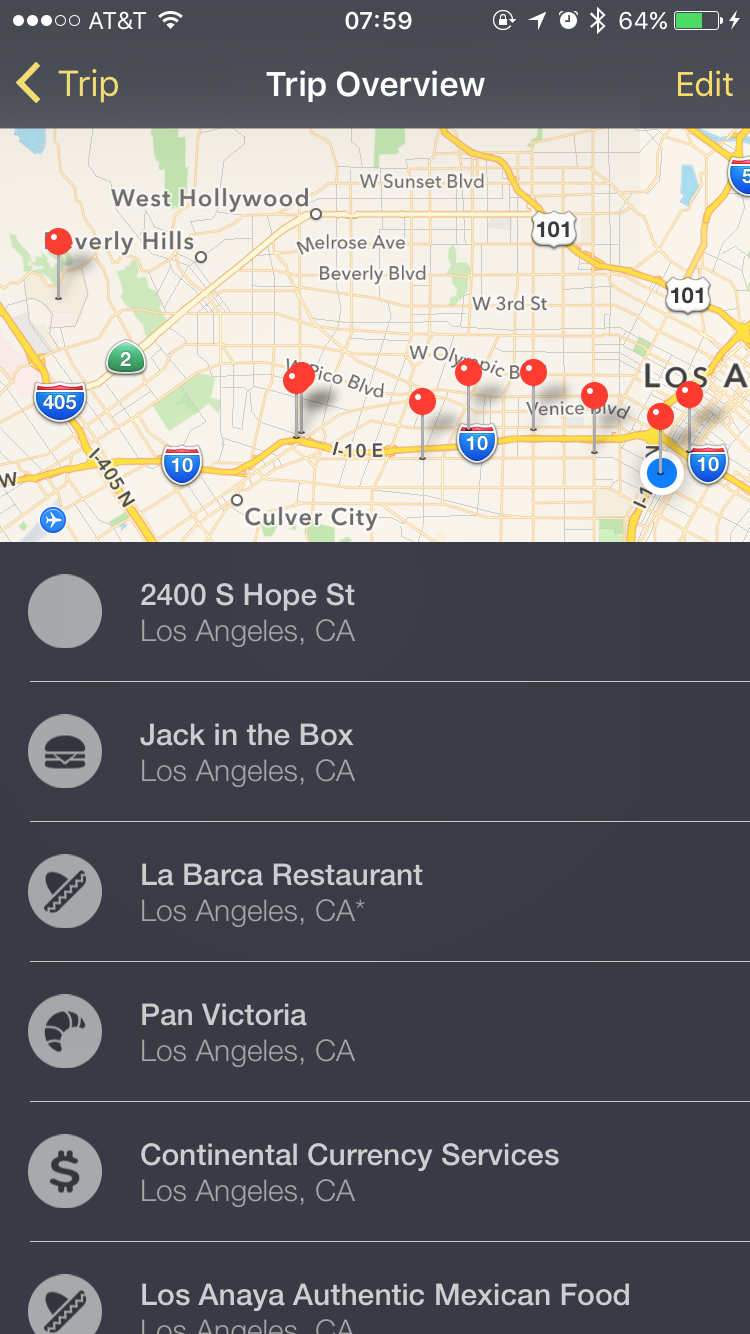View the Pan Victoria stop details

(x=375, y=1032)
